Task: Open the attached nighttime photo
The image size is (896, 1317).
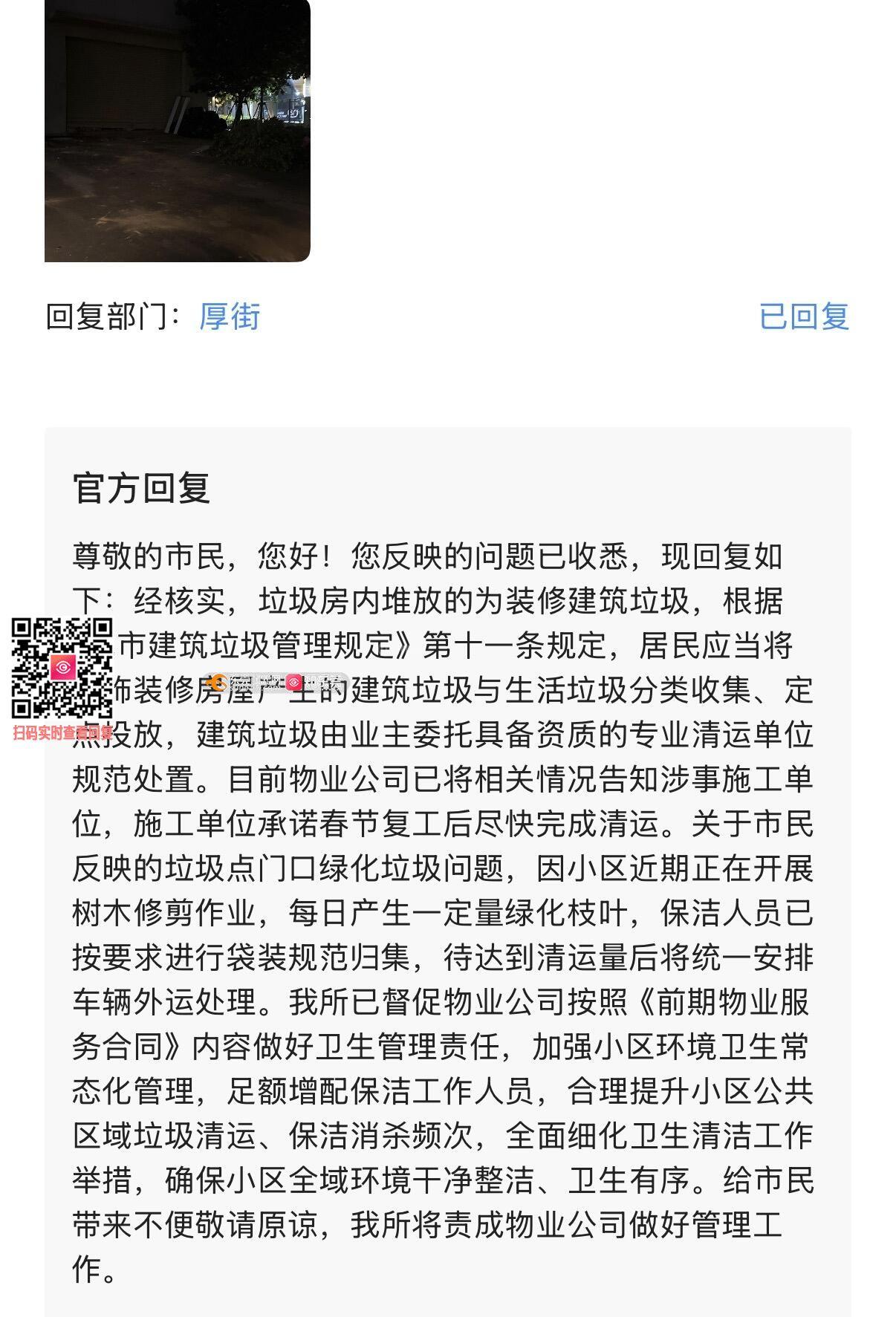Action: (x=177, y=130)
